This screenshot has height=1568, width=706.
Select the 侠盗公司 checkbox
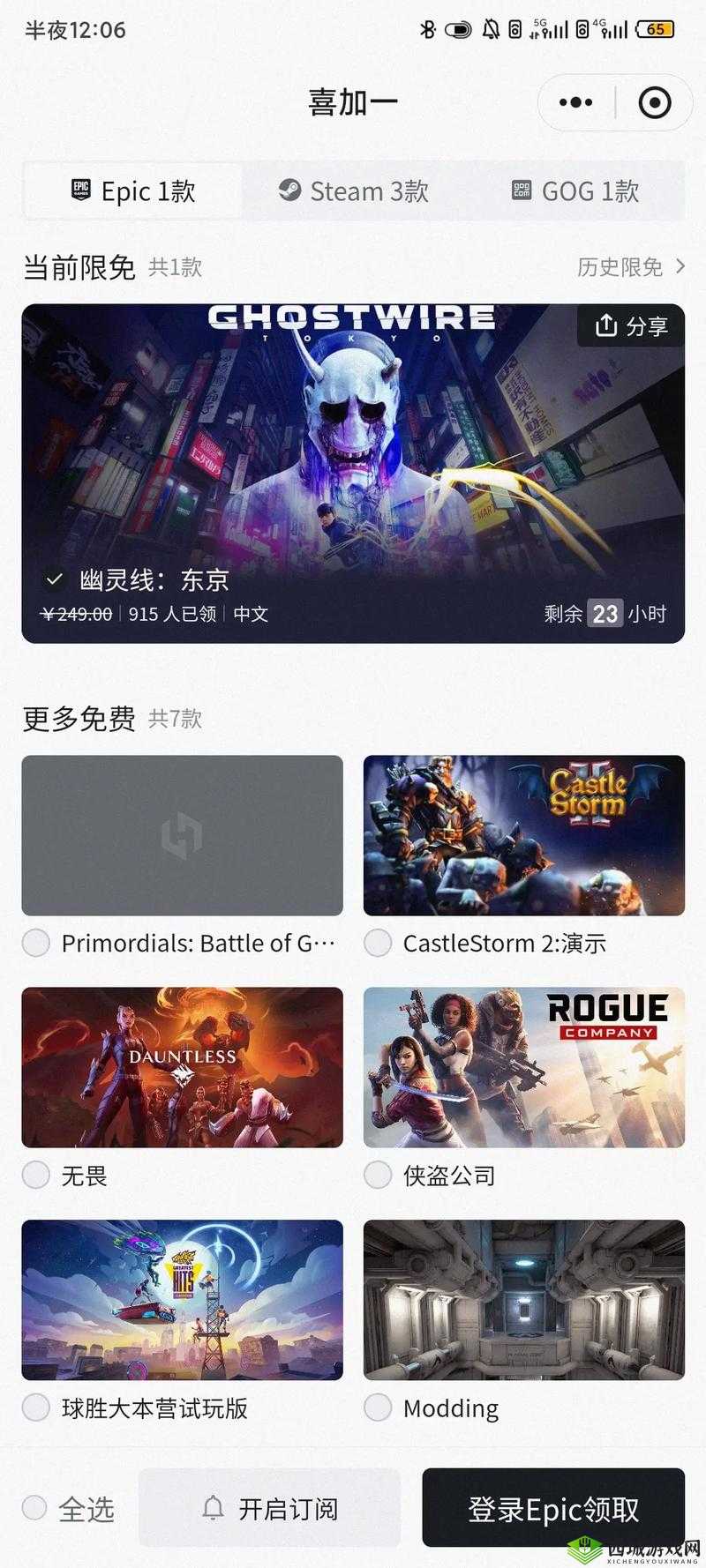[378, 1175]
